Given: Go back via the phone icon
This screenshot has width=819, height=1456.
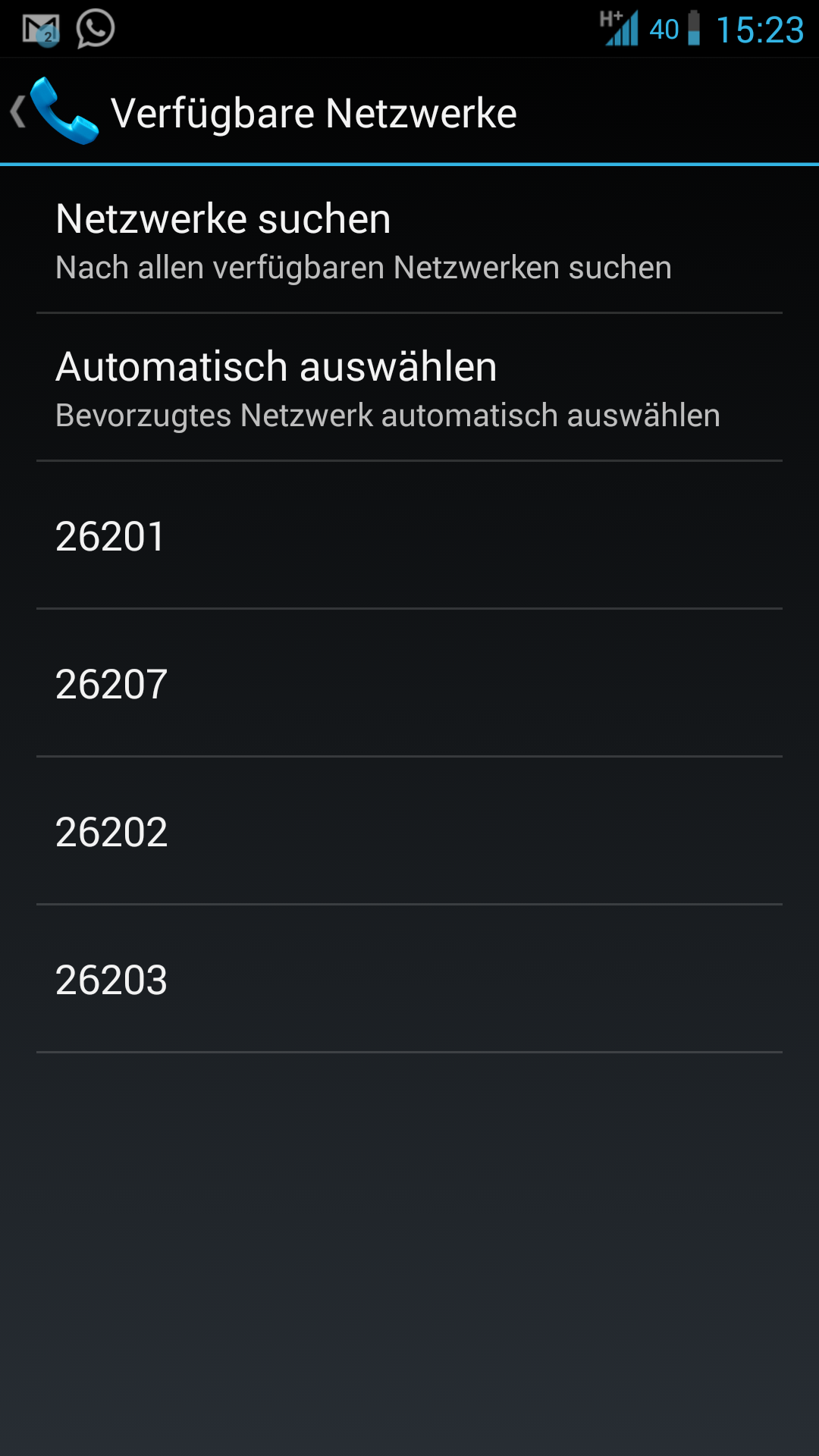Looking at the screenshot, I should click(x=55, y=111).
